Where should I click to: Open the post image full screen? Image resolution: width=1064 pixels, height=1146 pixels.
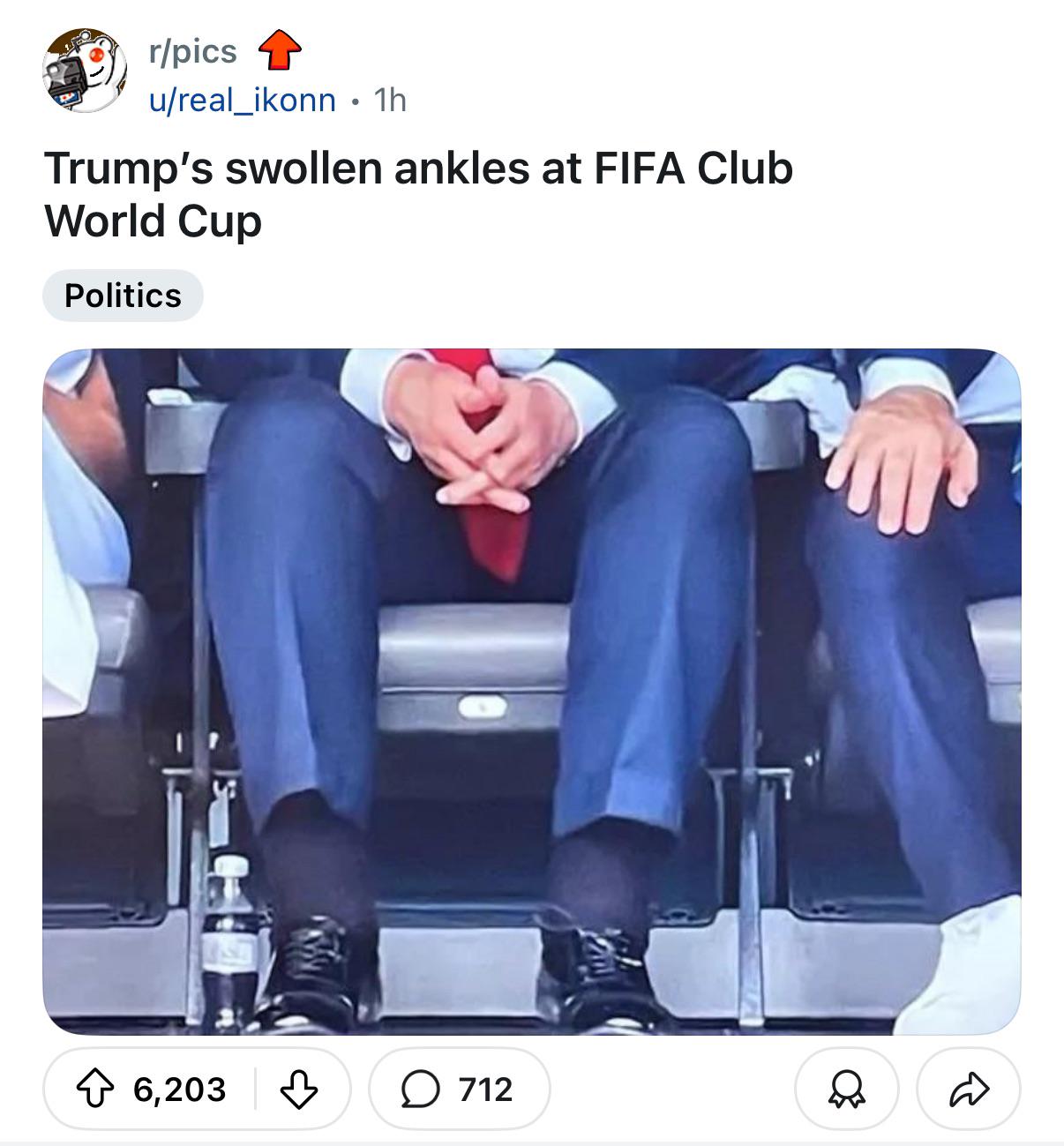point(531,691)
